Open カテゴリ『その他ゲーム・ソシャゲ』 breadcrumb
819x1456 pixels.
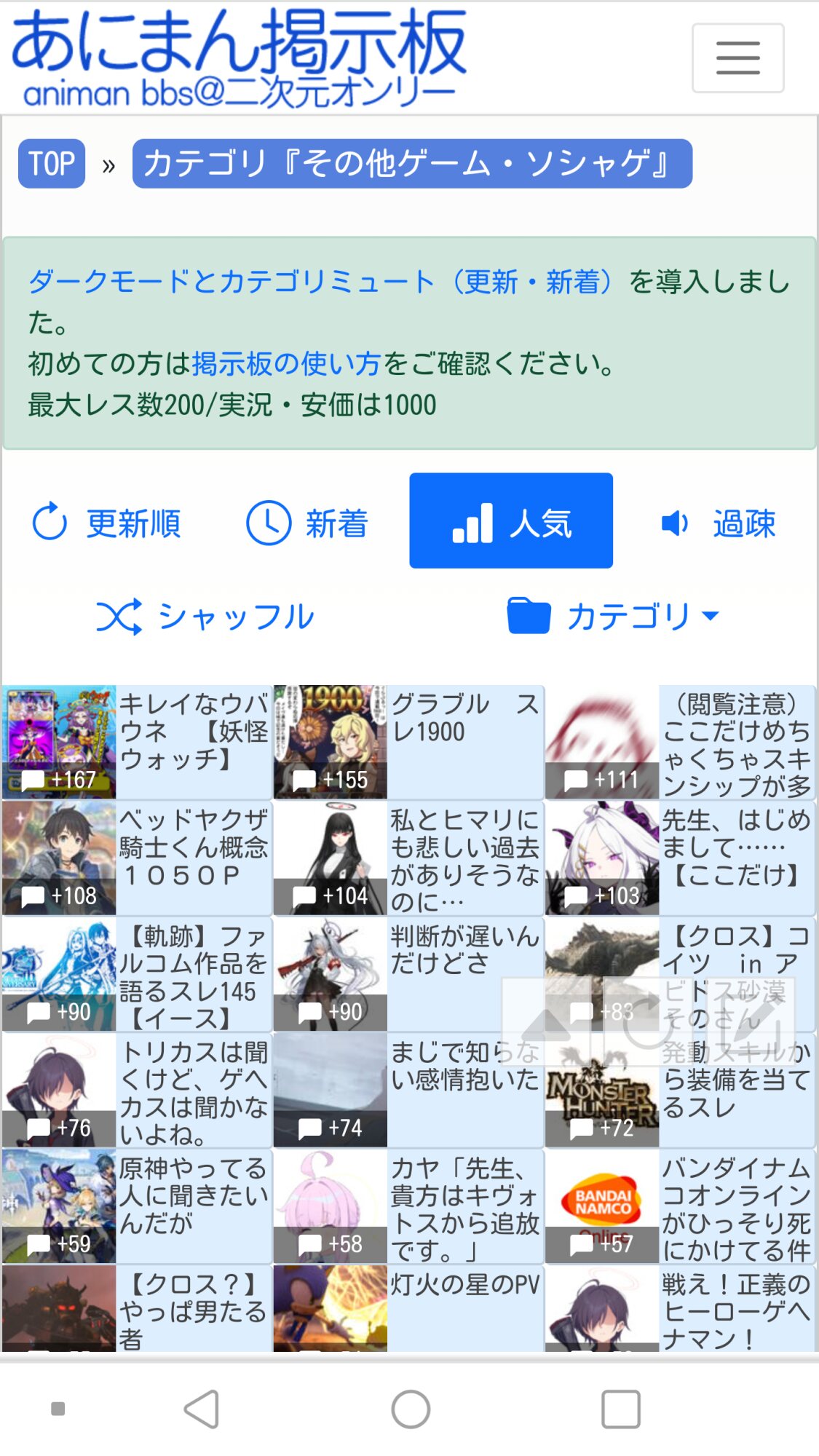(412, 164)
